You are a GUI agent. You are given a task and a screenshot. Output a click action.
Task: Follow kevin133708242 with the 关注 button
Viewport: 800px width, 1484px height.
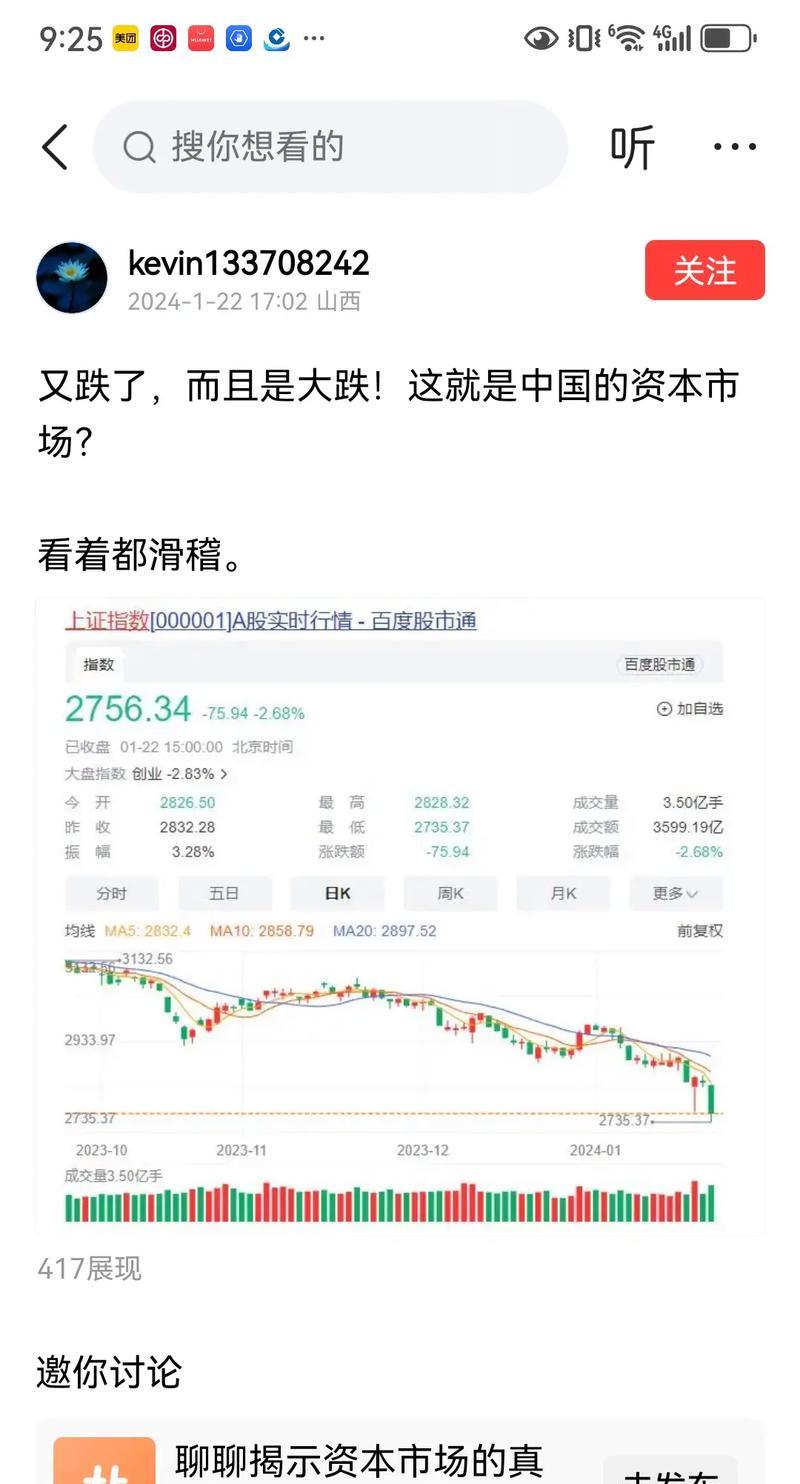pos(704,270)
